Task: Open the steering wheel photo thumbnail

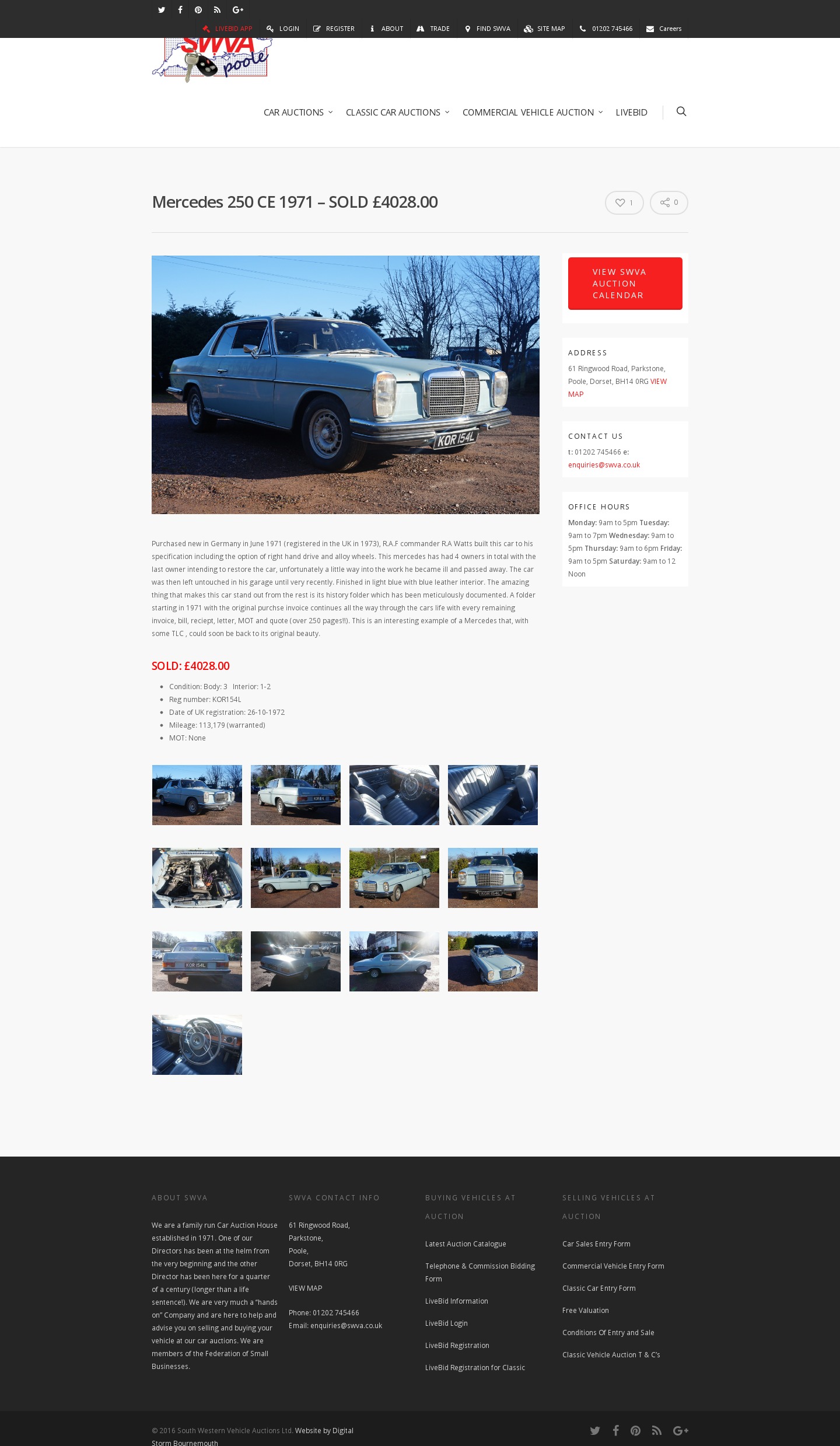Action: coord(197,1045)
